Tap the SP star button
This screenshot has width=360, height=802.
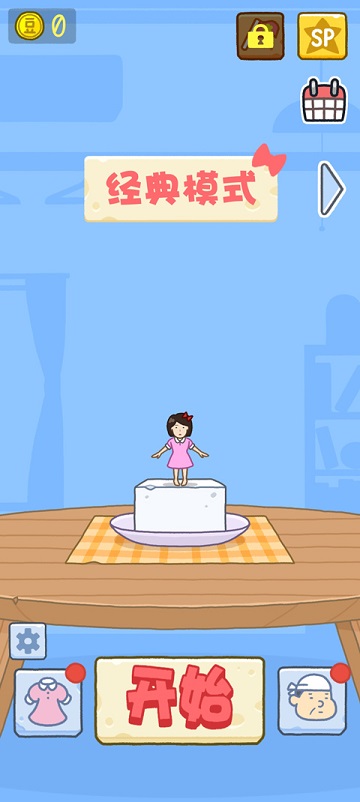point(322,36)
